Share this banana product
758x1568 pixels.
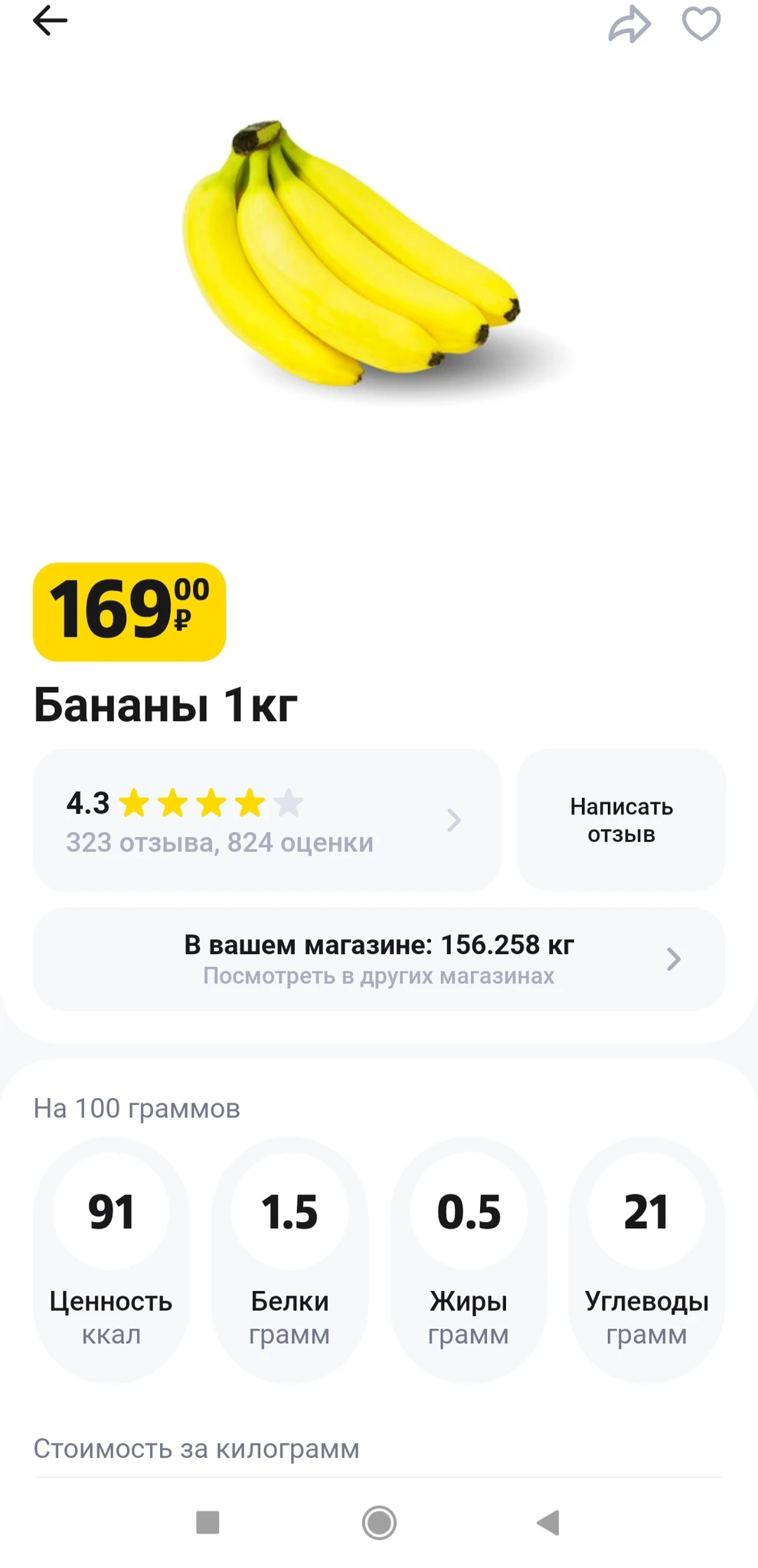[629, 24]
